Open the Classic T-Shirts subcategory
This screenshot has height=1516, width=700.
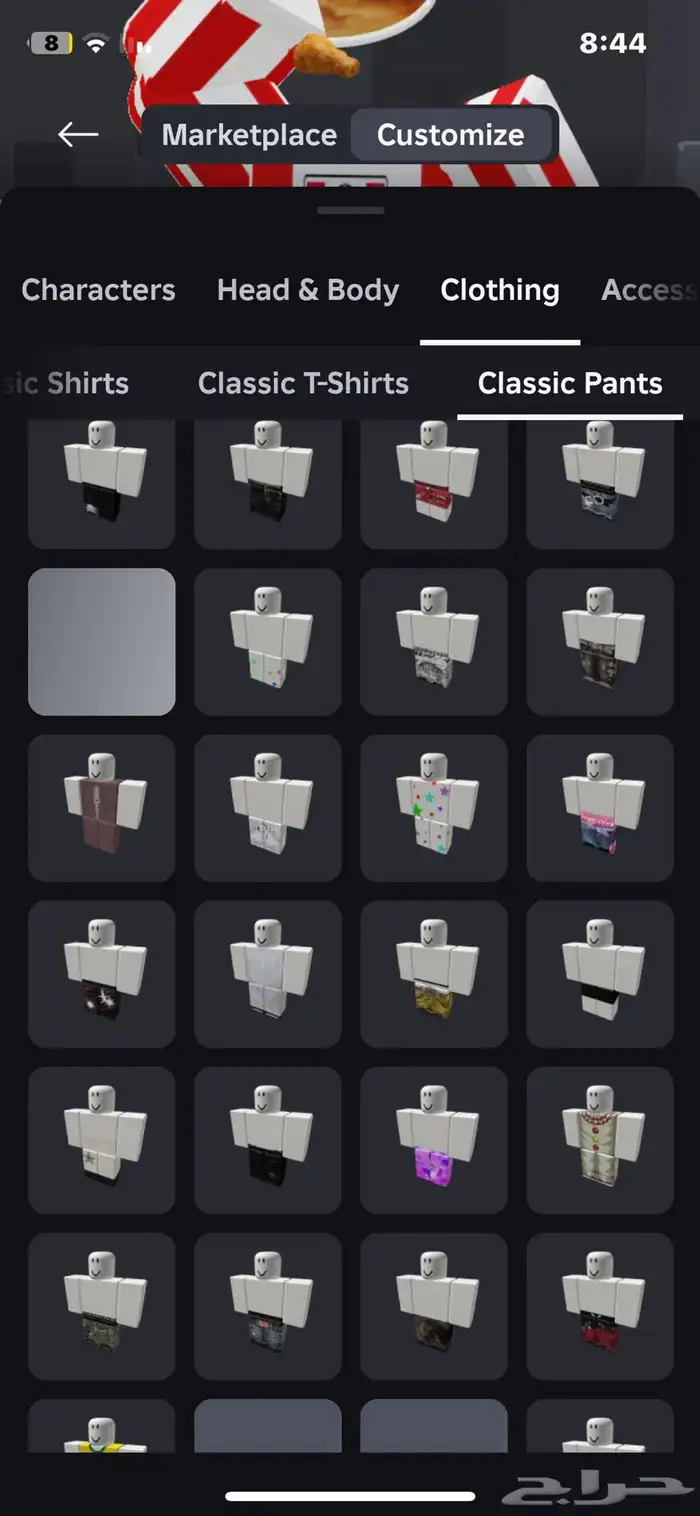tap(303, 383)
